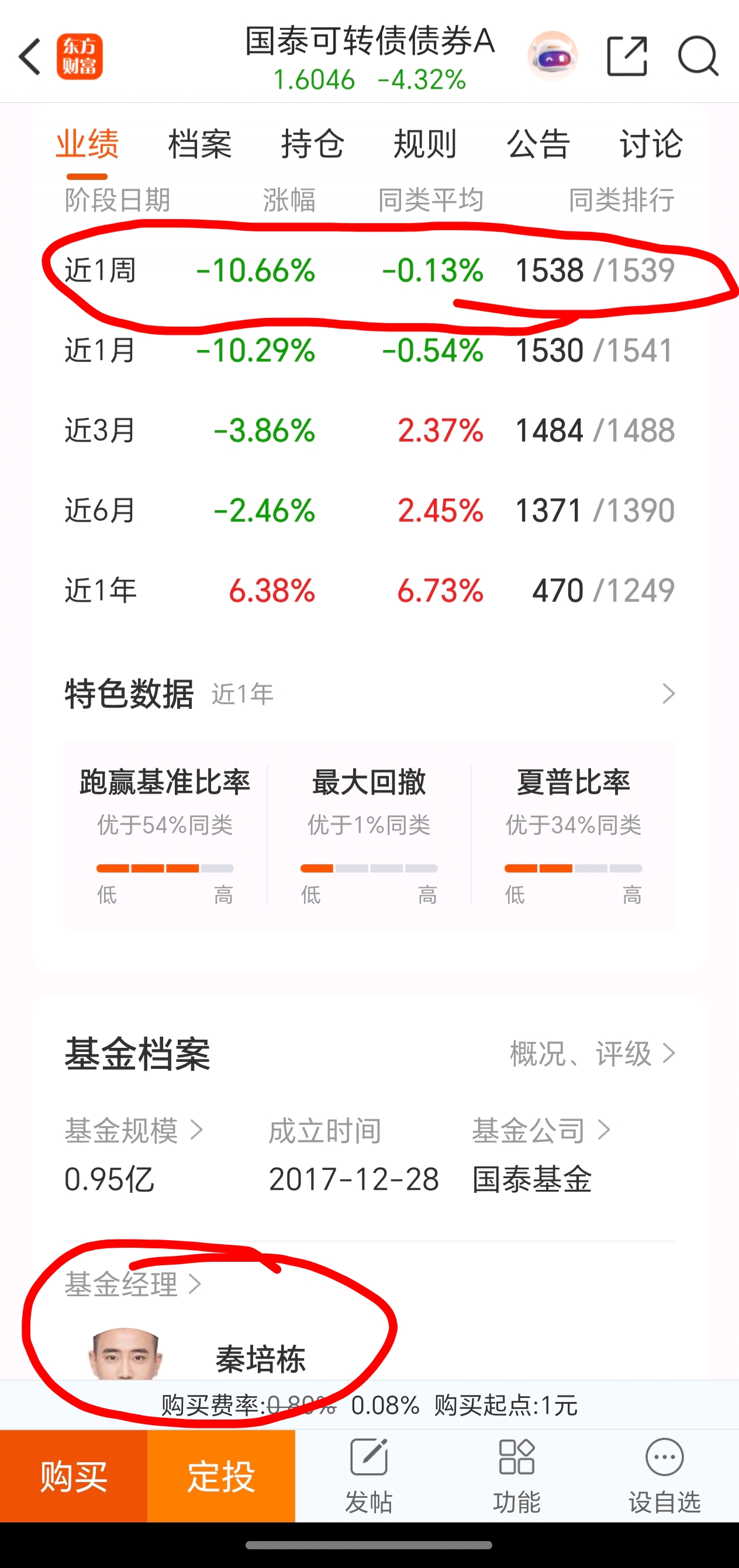
Task: Switch to the 讨论 tab
Action: tap(651, 144)
